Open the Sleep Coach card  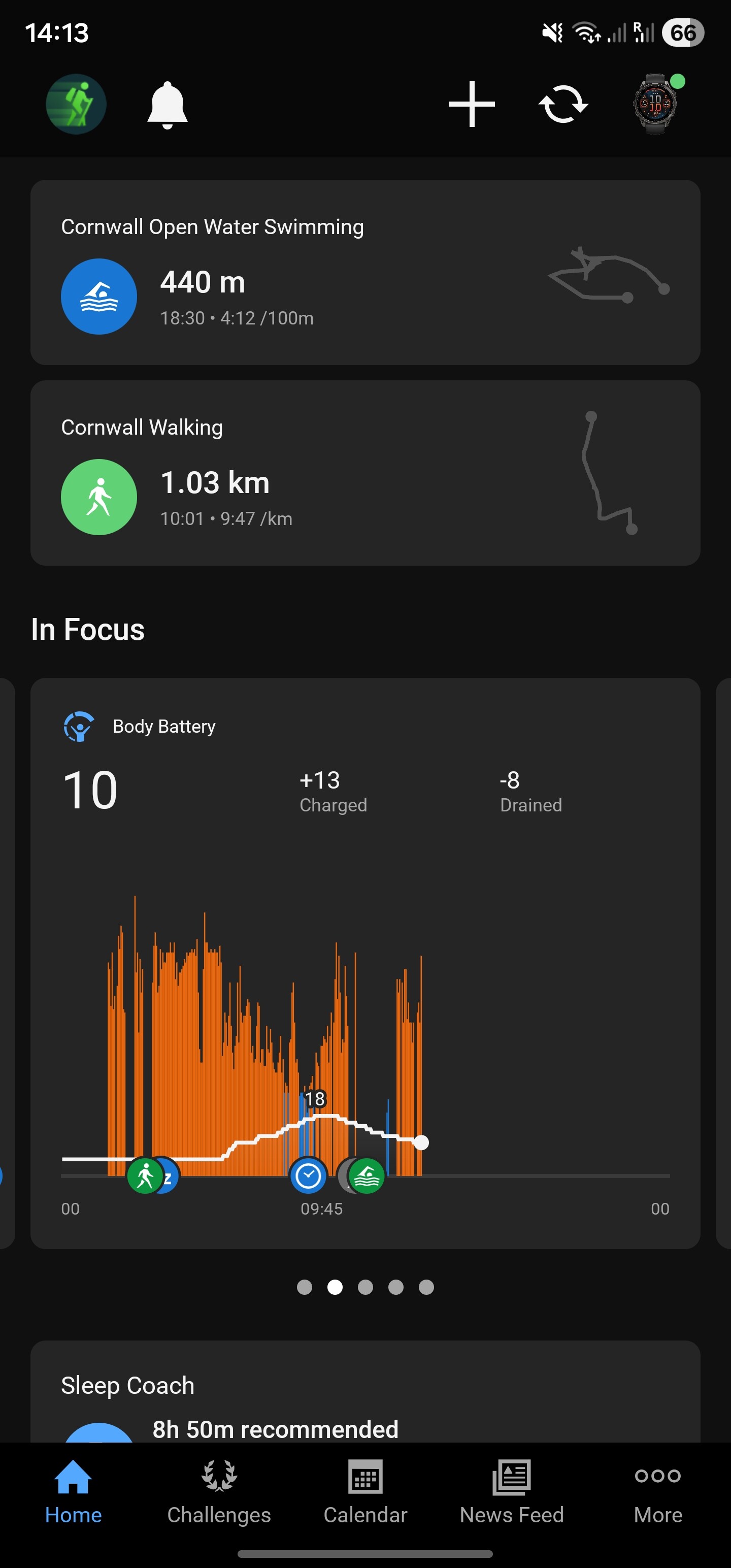(365, 1391)
